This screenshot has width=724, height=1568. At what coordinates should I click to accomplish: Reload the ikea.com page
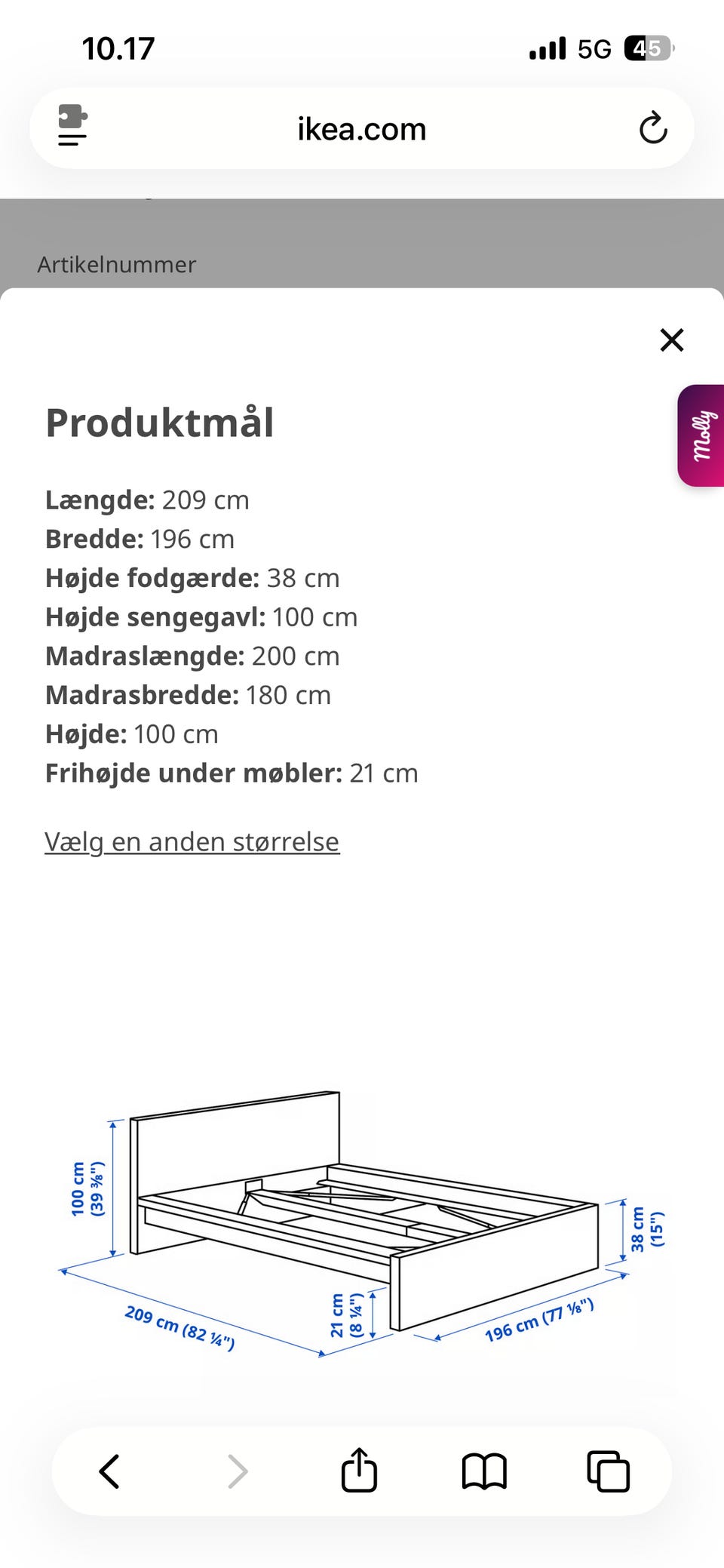655,128
